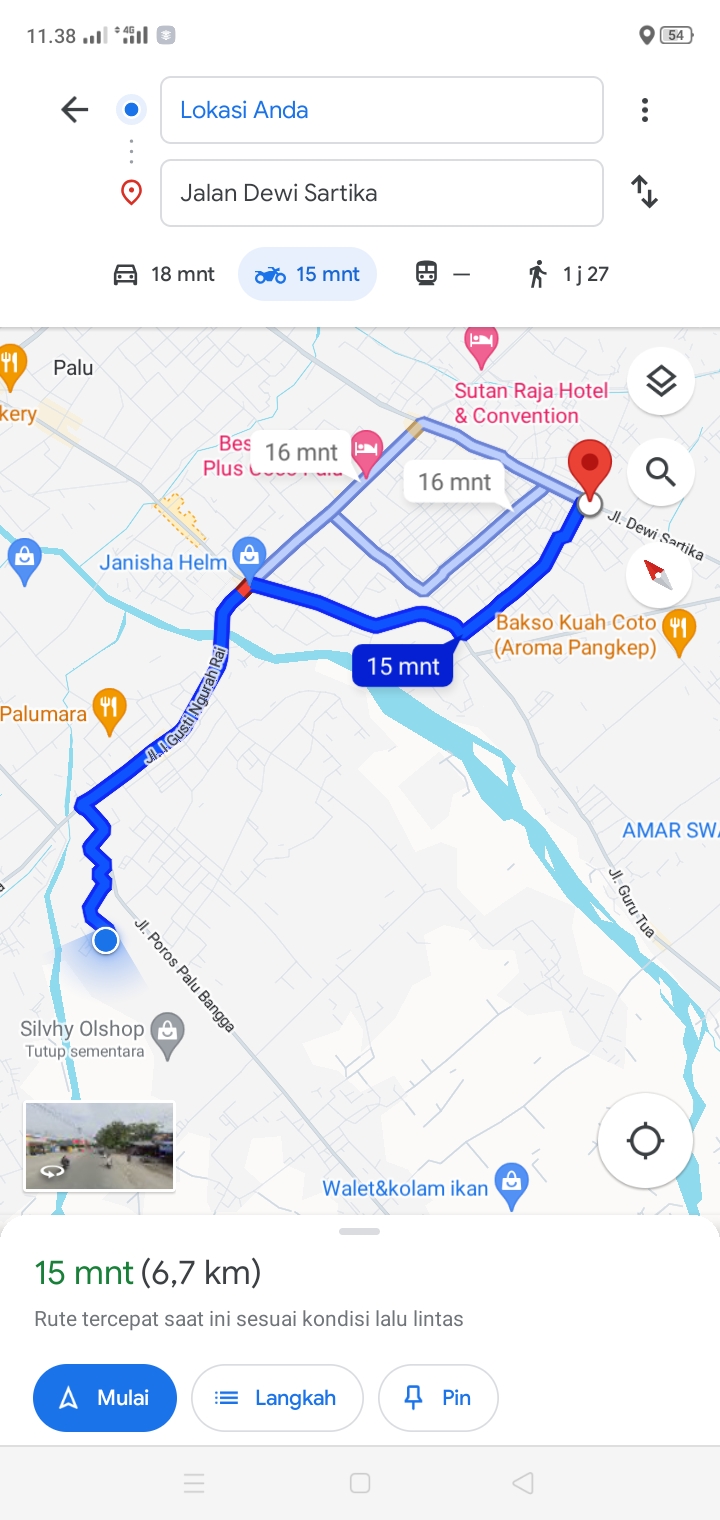
Task: Open the Street View thumbnail
Action: coord(99,1146)
